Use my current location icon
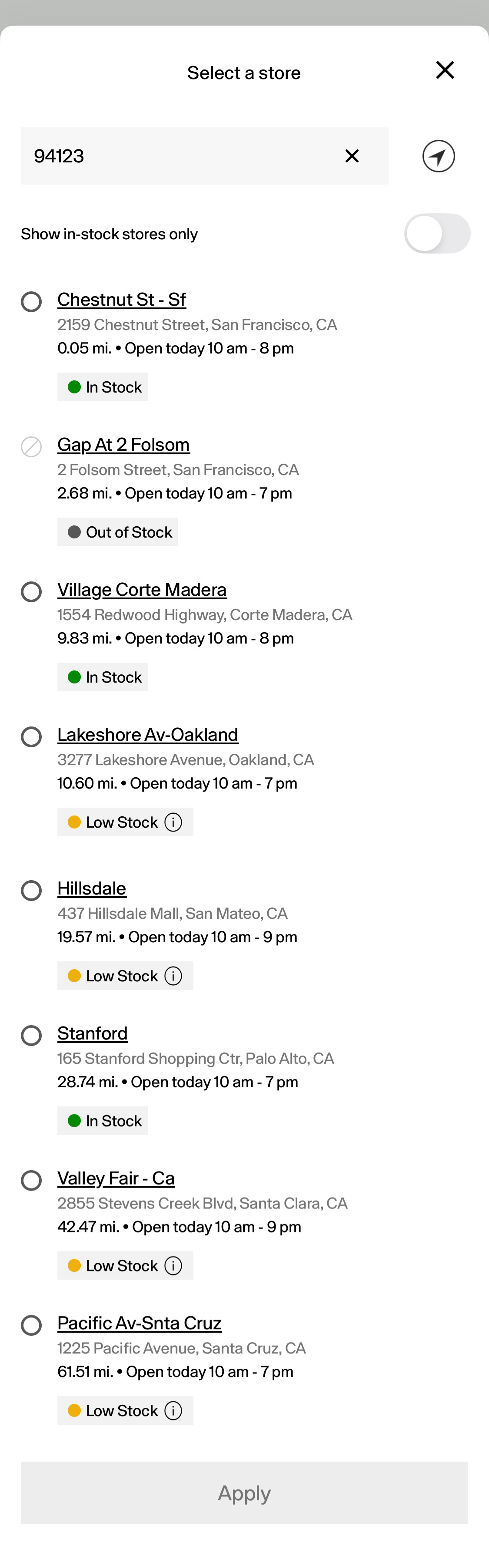489x1568 pixels. [x=438, y=156]
